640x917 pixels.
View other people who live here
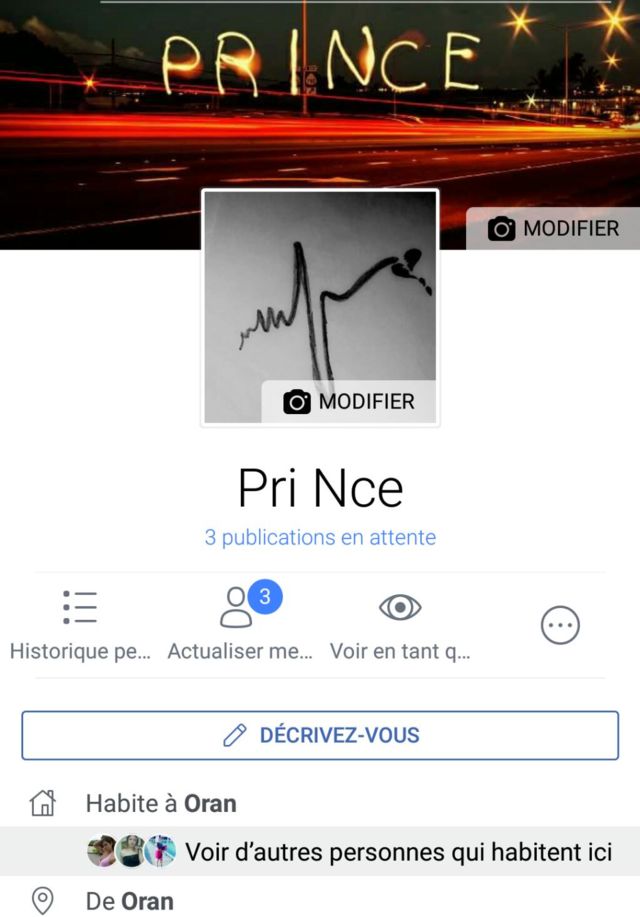(398, 853)
